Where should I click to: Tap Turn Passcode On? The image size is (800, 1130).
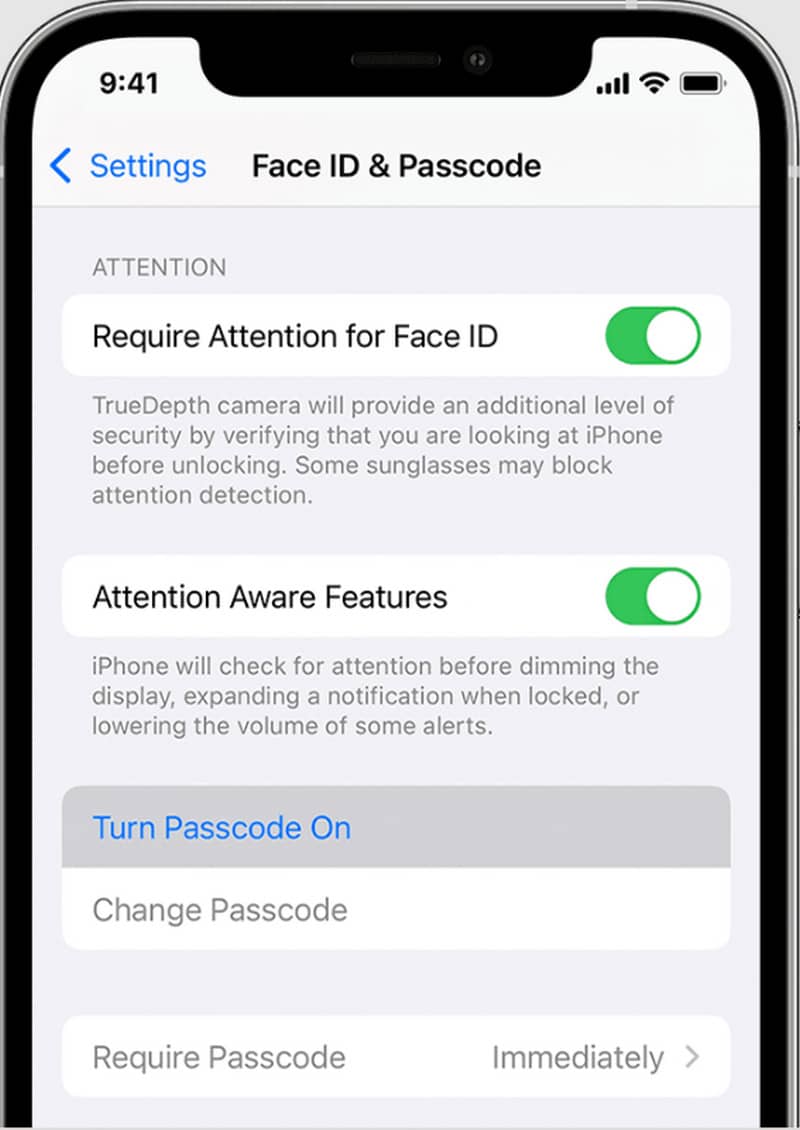click(x=222, y=828)
